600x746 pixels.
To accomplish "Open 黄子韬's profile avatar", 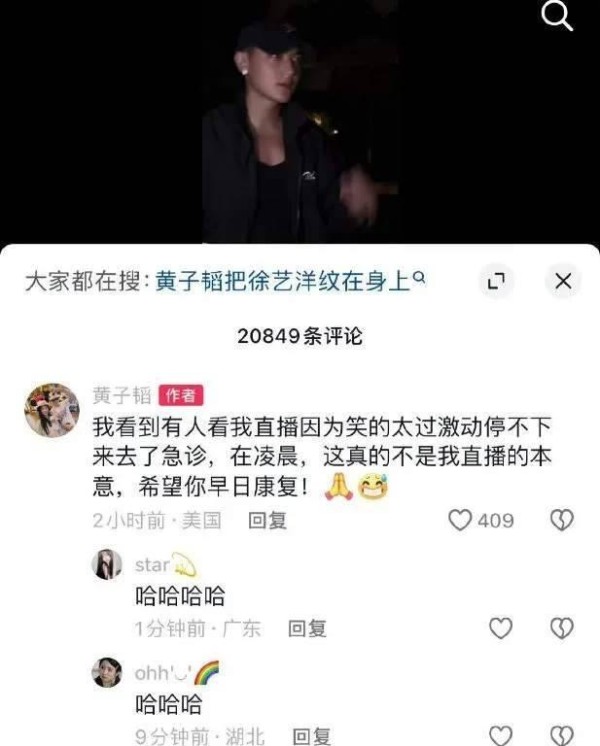I will [51, 409].
